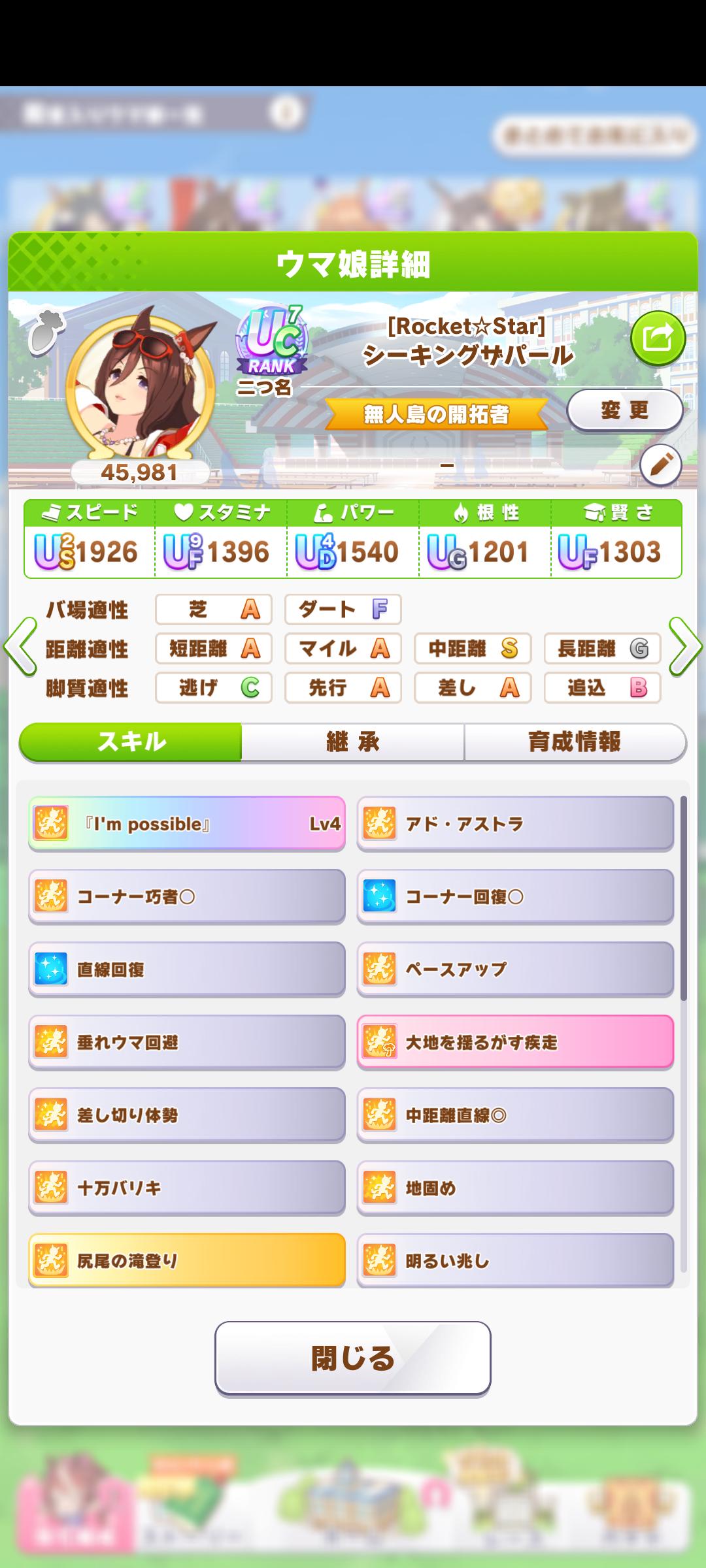Tap the green share icon
Screen dimensions: 706x1568
coord(657,338)
